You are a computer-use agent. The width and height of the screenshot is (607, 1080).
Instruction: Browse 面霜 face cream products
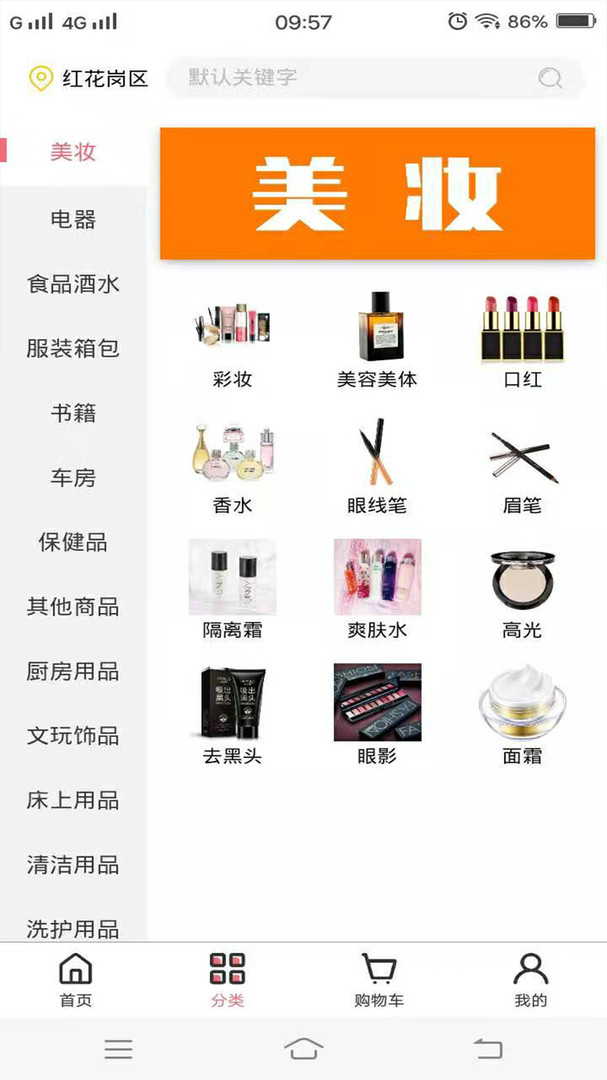522,715
